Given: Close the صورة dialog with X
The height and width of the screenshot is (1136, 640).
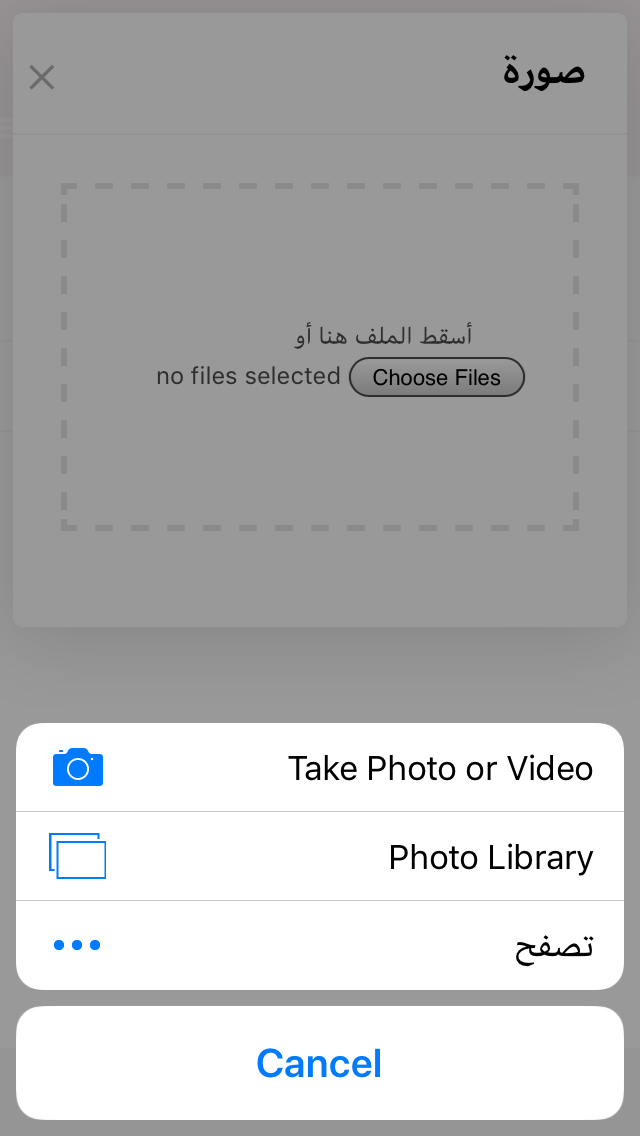Looking at the screenshot, I should coord(42,77).
